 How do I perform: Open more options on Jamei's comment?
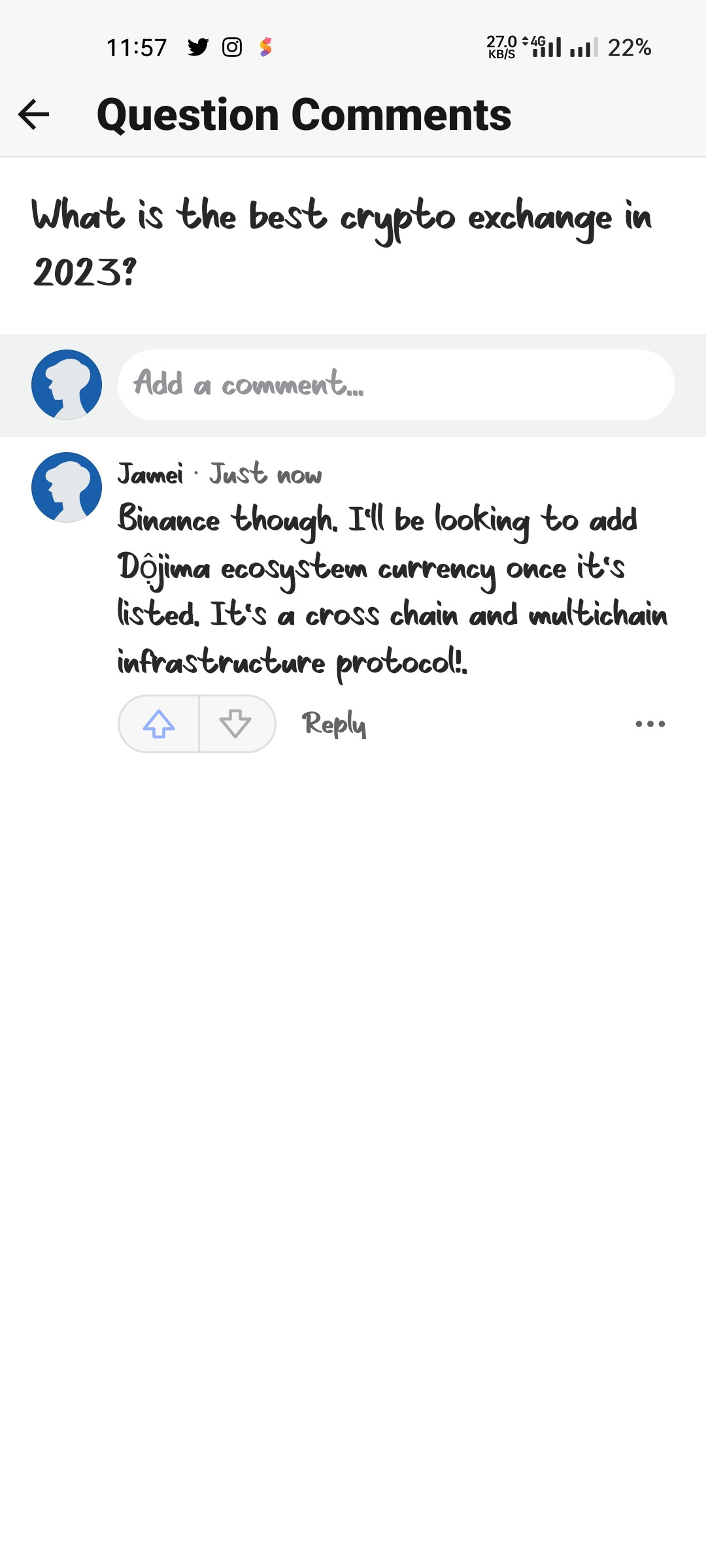pyautogui.click(x=650, y=724)
